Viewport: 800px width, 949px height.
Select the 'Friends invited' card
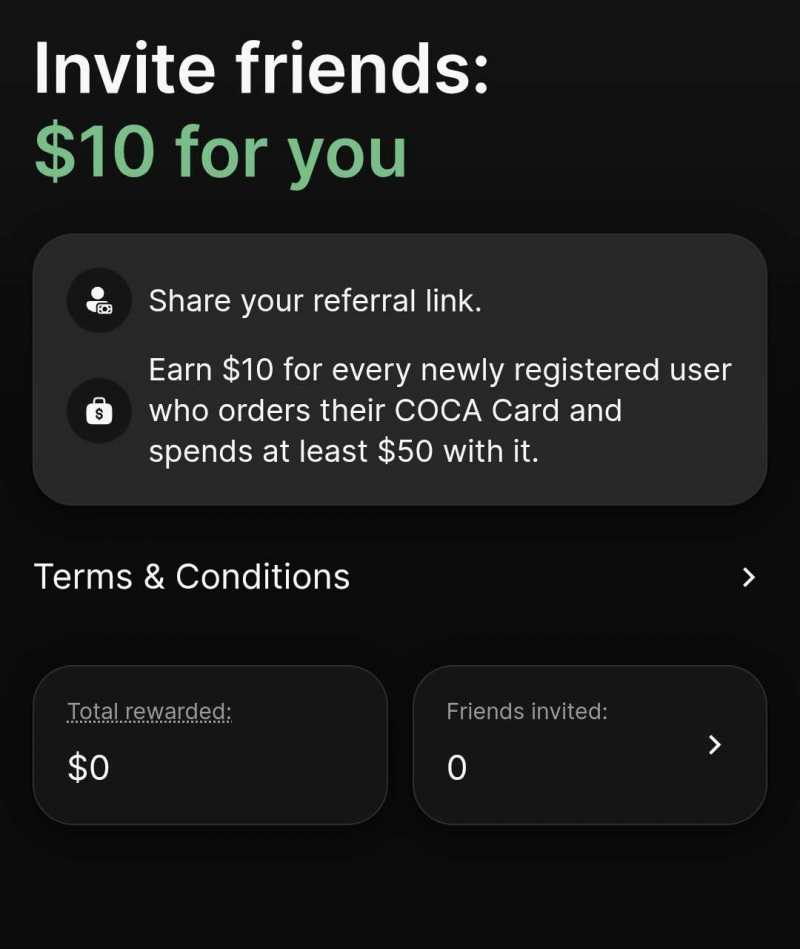tap(589, 744)
